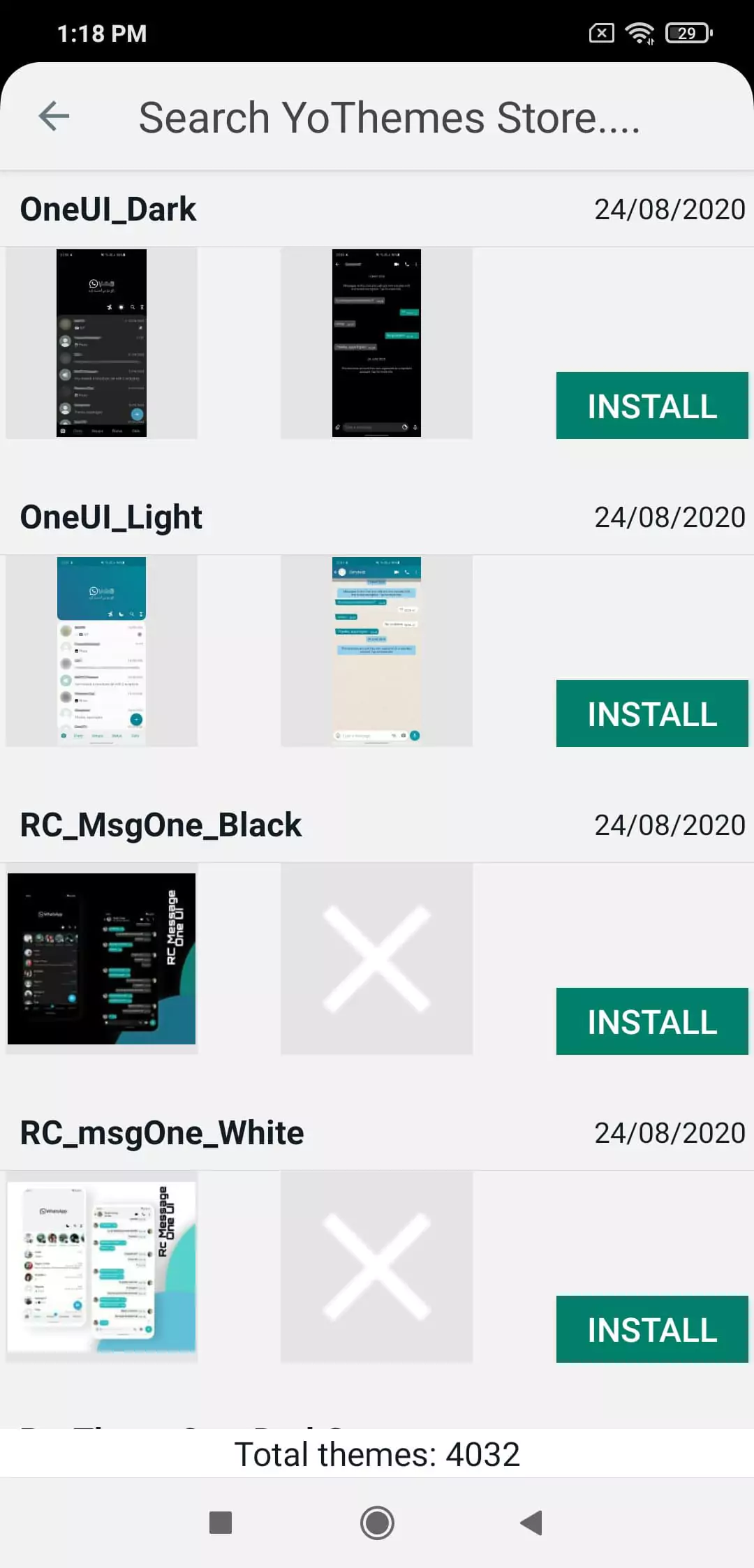Open OneUI_Light first preview image
The image size is (754, 1568).
click(x=102, y=651)
